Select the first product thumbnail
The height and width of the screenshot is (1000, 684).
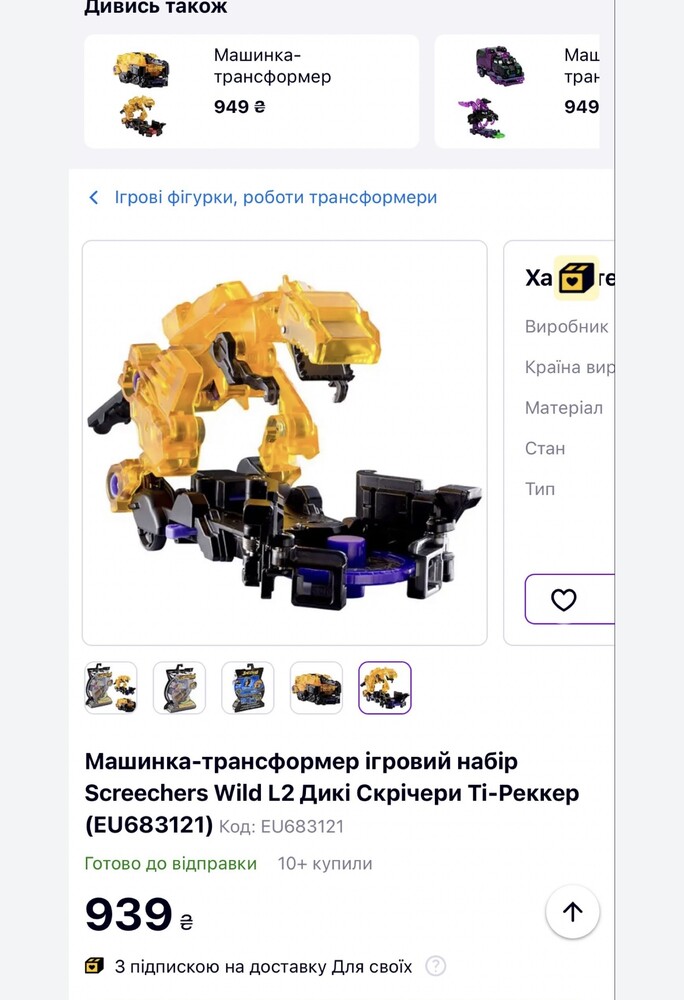coord(111,688)
